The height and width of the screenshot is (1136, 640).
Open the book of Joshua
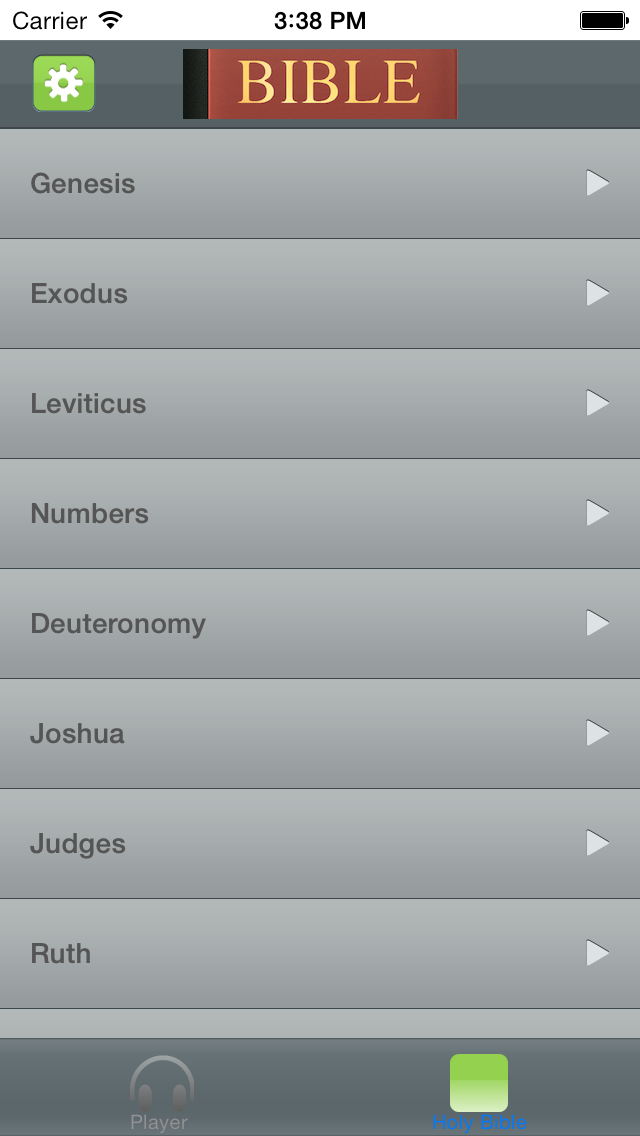click(x=320, y=734)
